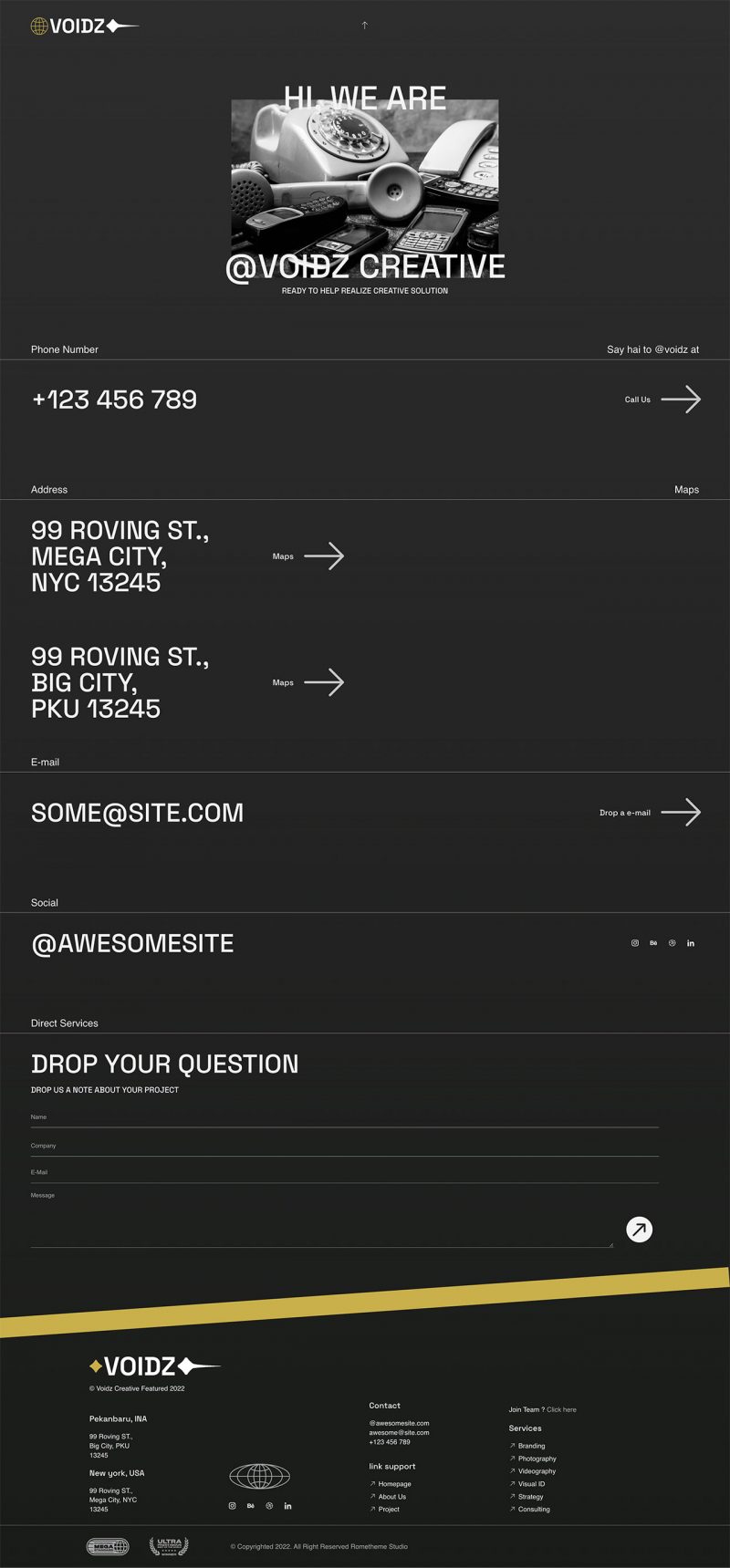The image size is (730, 1568).
Task: Open Maps for the Mega City address
Action: [323, 556]
